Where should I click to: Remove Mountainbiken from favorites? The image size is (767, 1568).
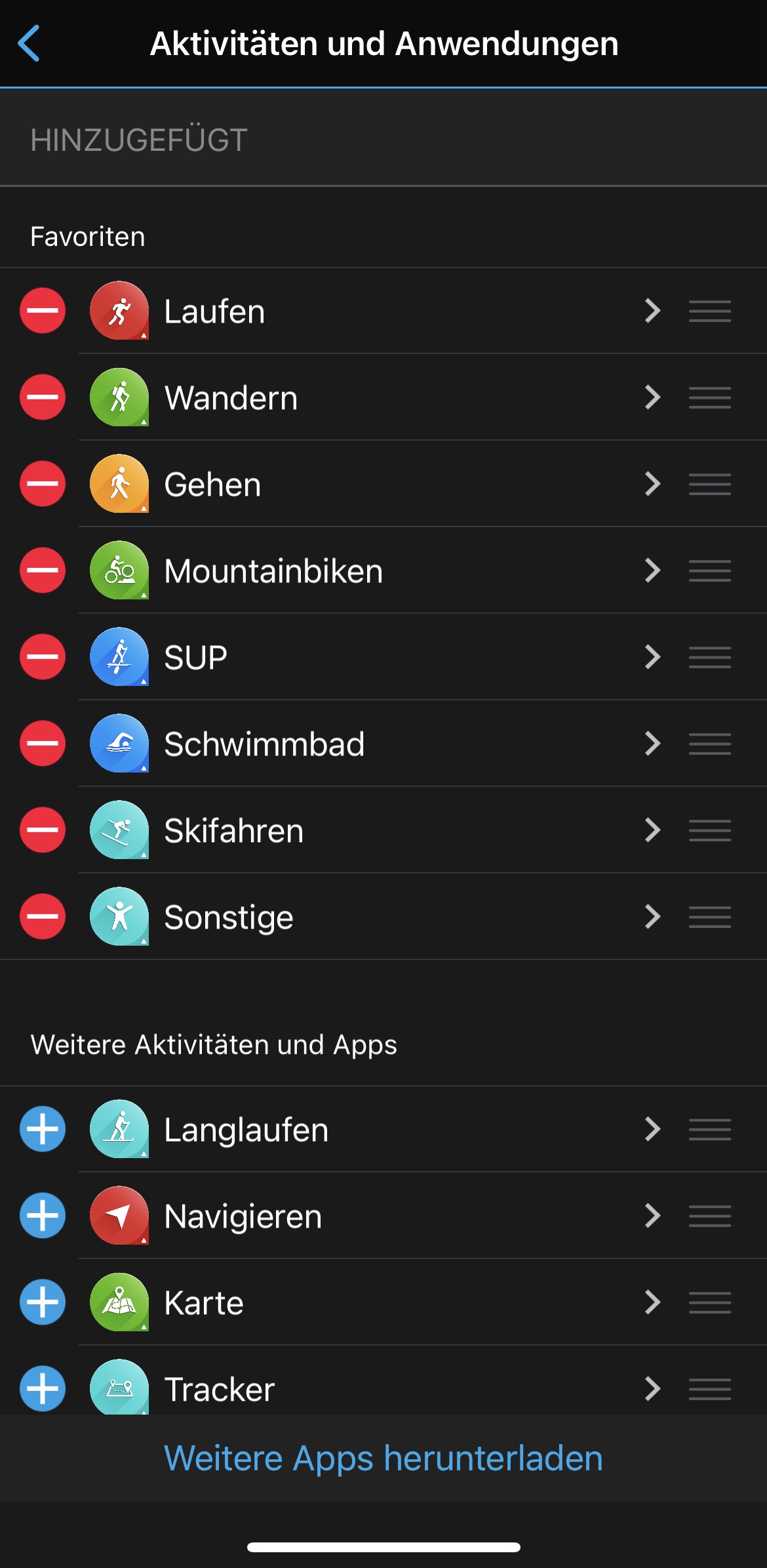(43, 571)
